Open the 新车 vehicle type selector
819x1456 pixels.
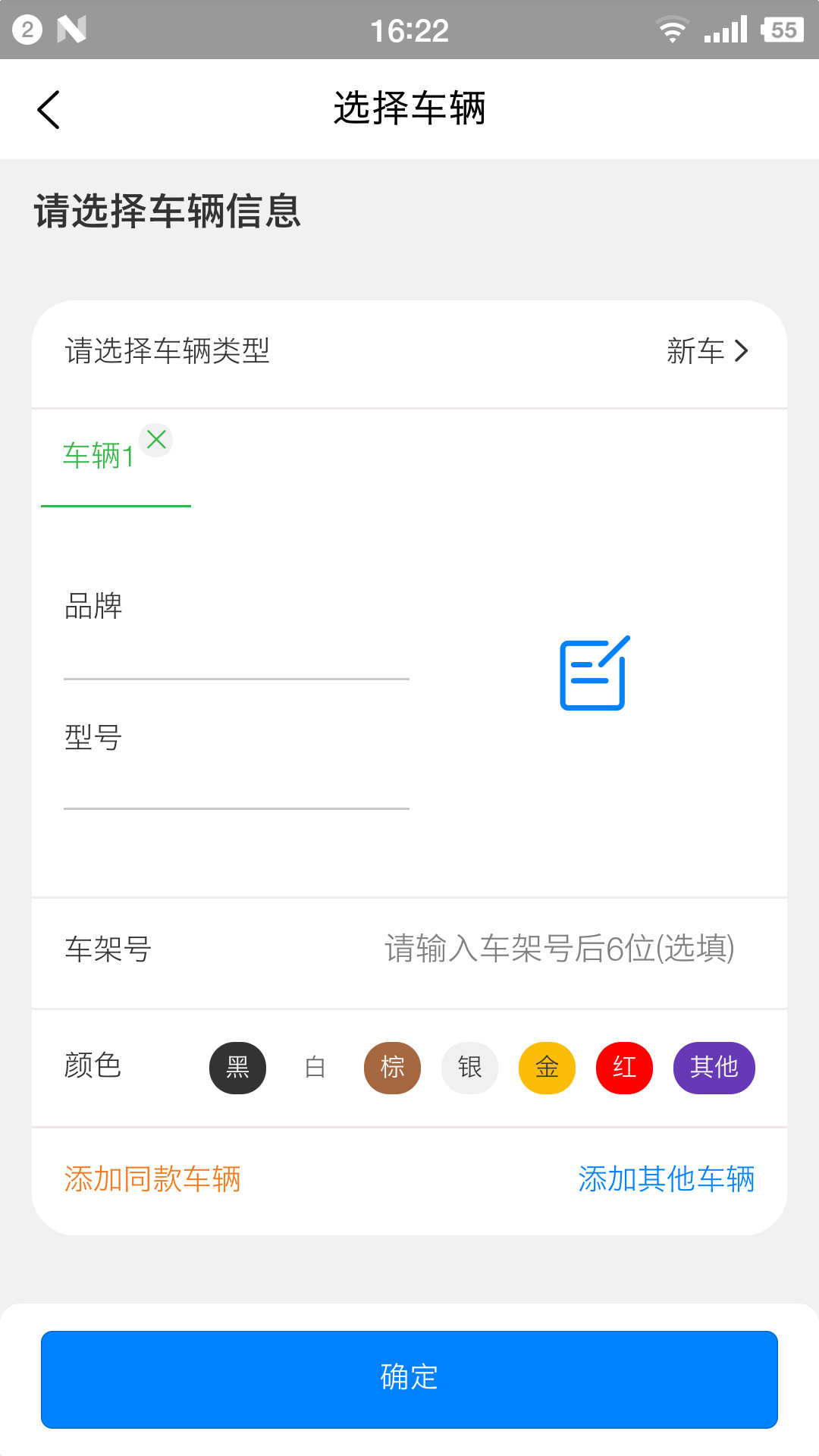[707, 351]
